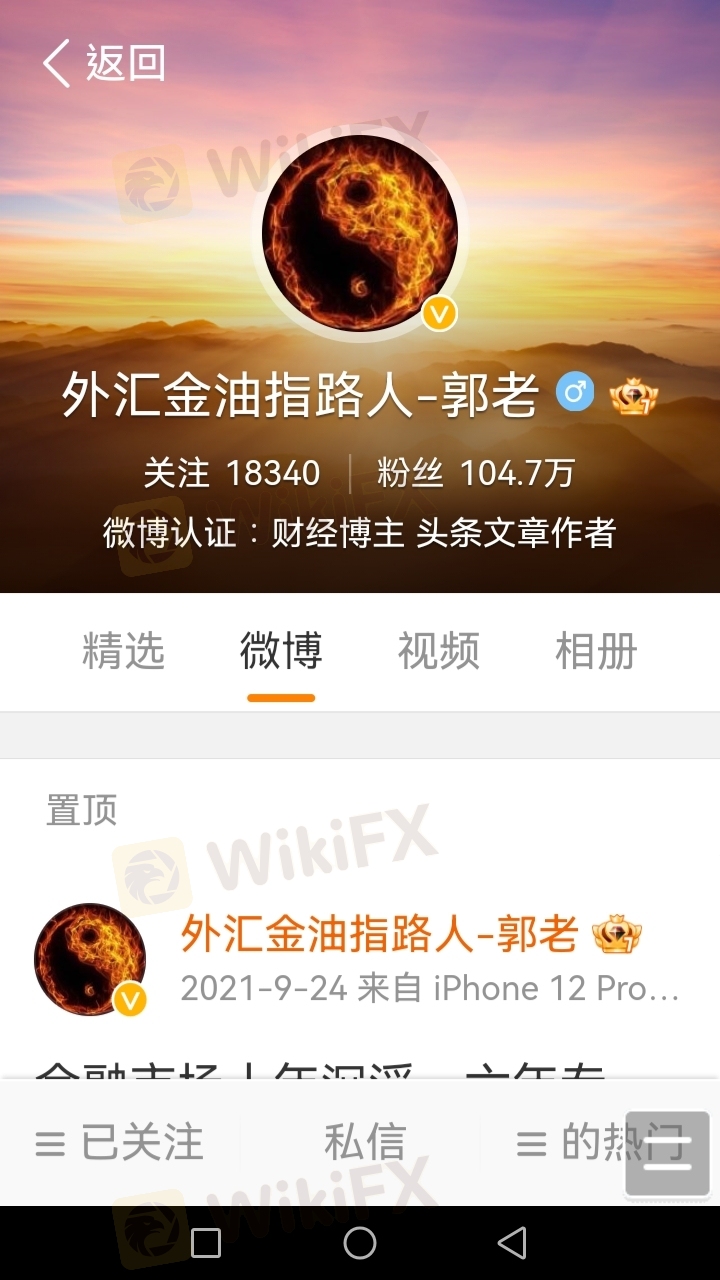Tap the author name 外汇金油指路人-郭老 in the pinned post
Viewport: 720px width, 1280px height.
click(x=380, y=936)
